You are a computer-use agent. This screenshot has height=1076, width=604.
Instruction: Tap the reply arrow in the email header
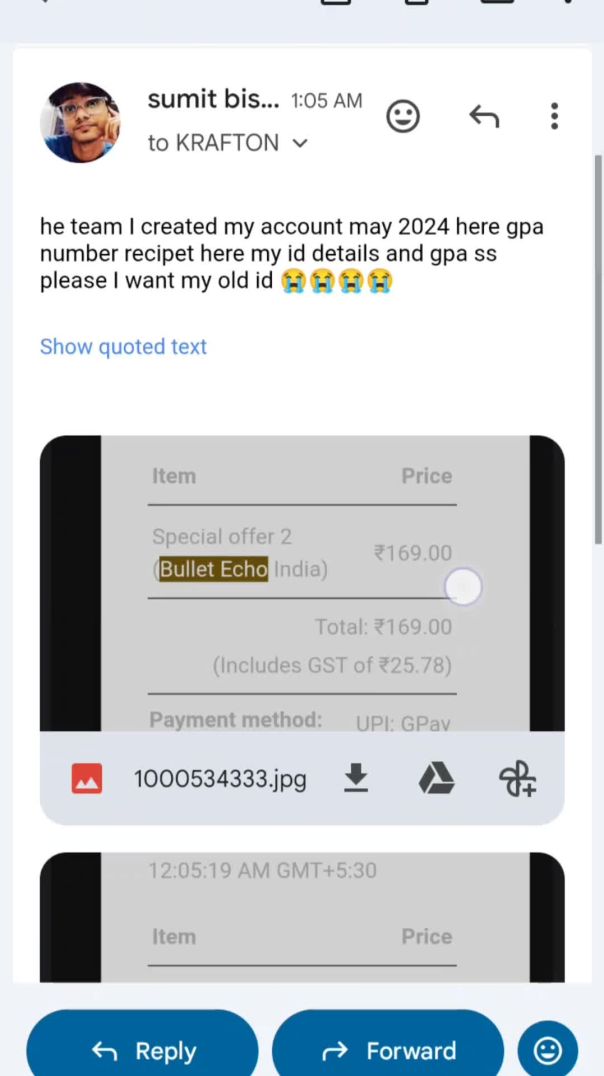[484, 117]
